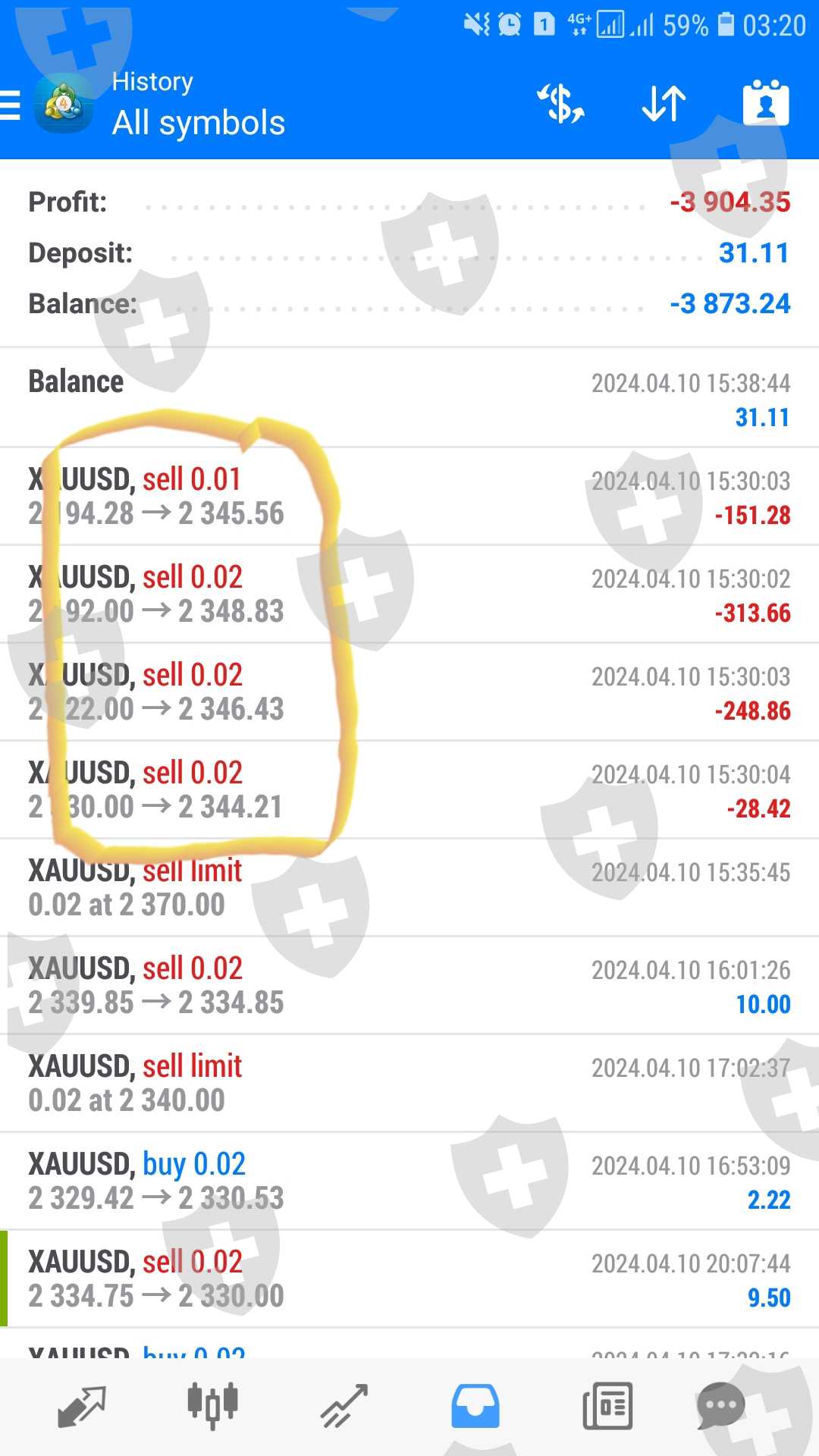
Task: Open the 31.11 Balance deposit entry
Action: (409, 399)
